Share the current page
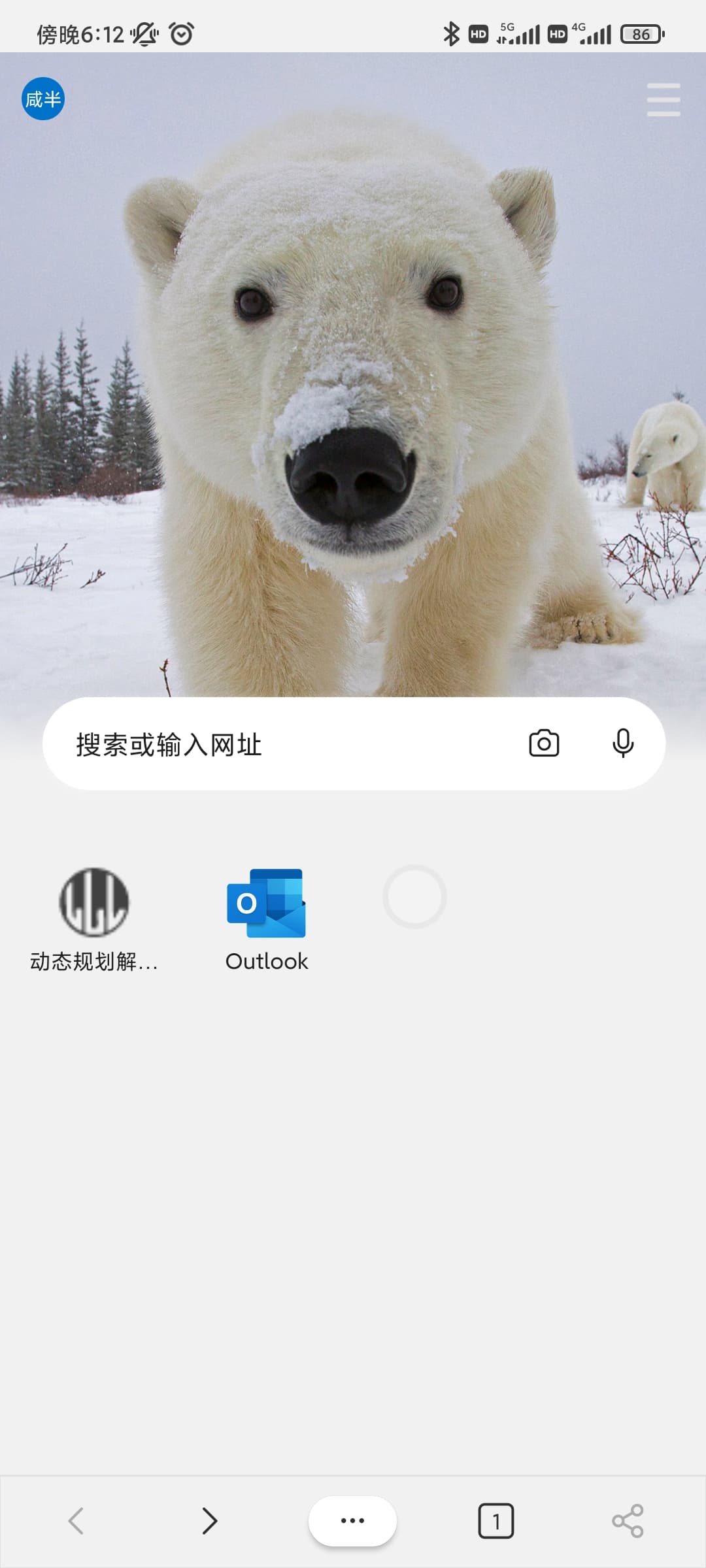Viewport: 706px width, 1568px height. pyautogui.click(x=628, y=1521)
